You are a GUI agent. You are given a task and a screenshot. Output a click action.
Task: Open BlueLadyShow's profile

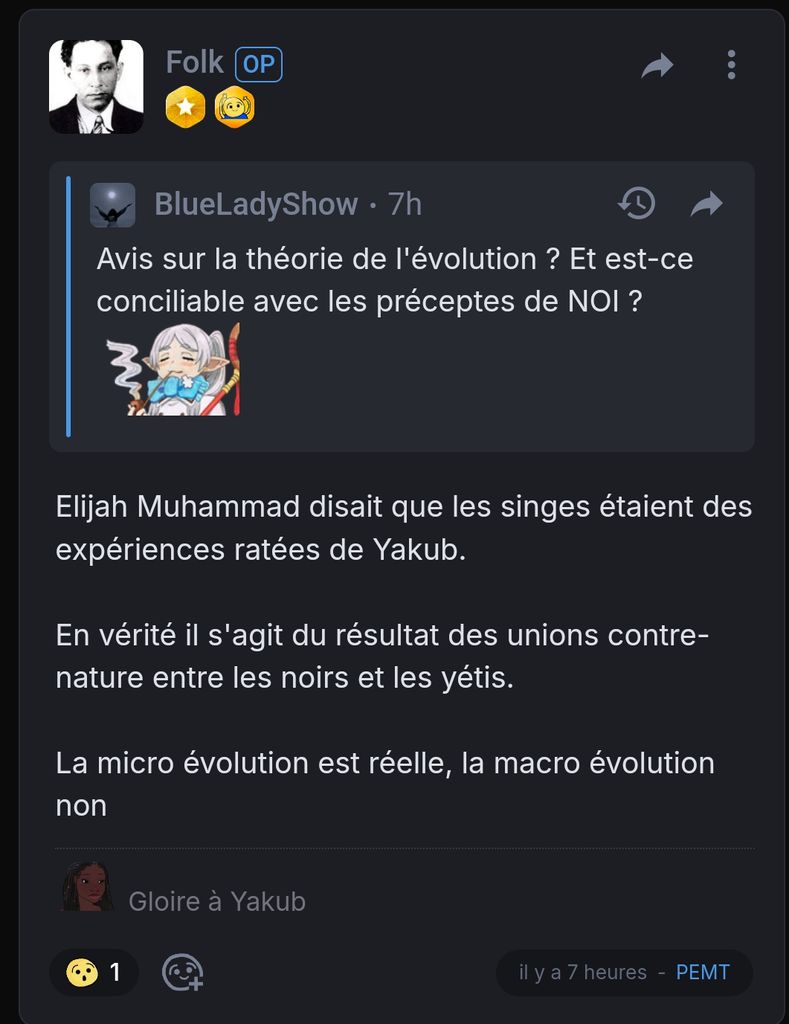tap(255, 204)
